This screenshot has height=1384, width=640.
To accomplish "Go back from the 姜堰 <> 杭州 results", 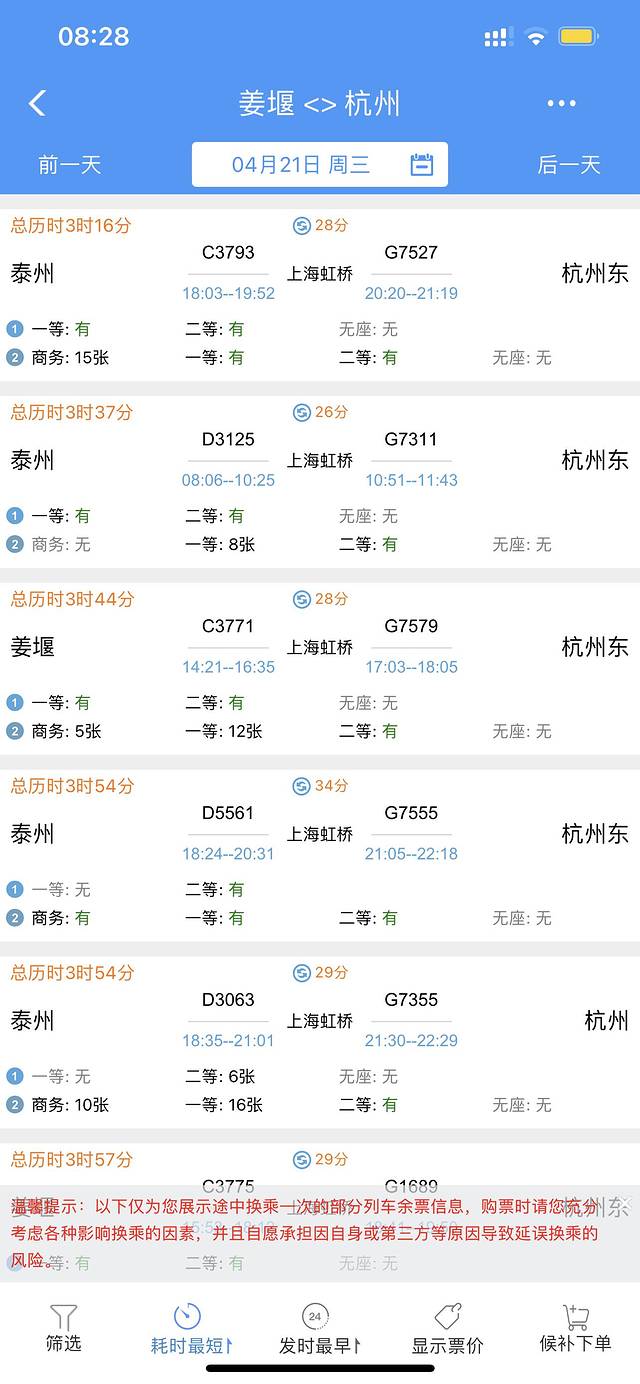I will pos(37,103).
